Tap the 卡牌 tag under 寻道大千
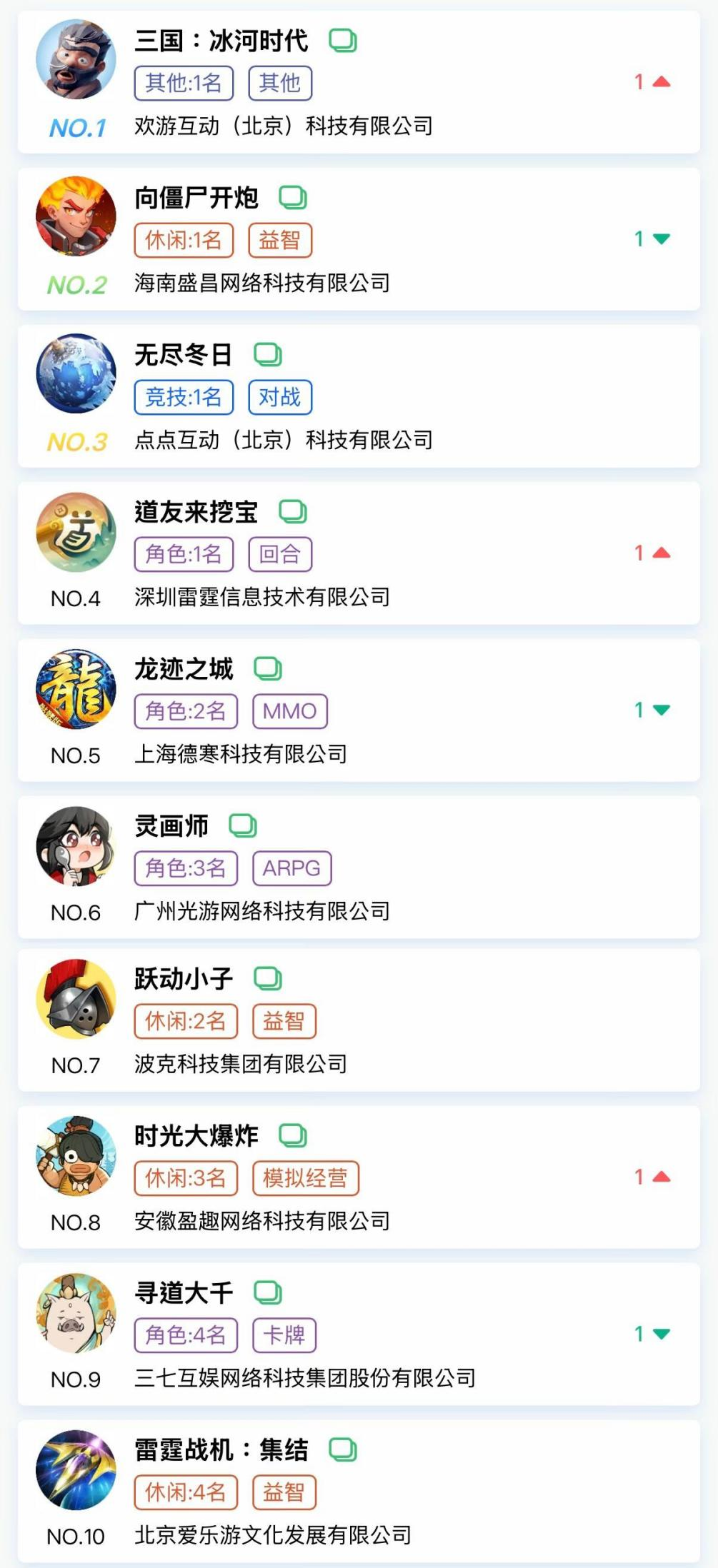 coord(284,1335)
